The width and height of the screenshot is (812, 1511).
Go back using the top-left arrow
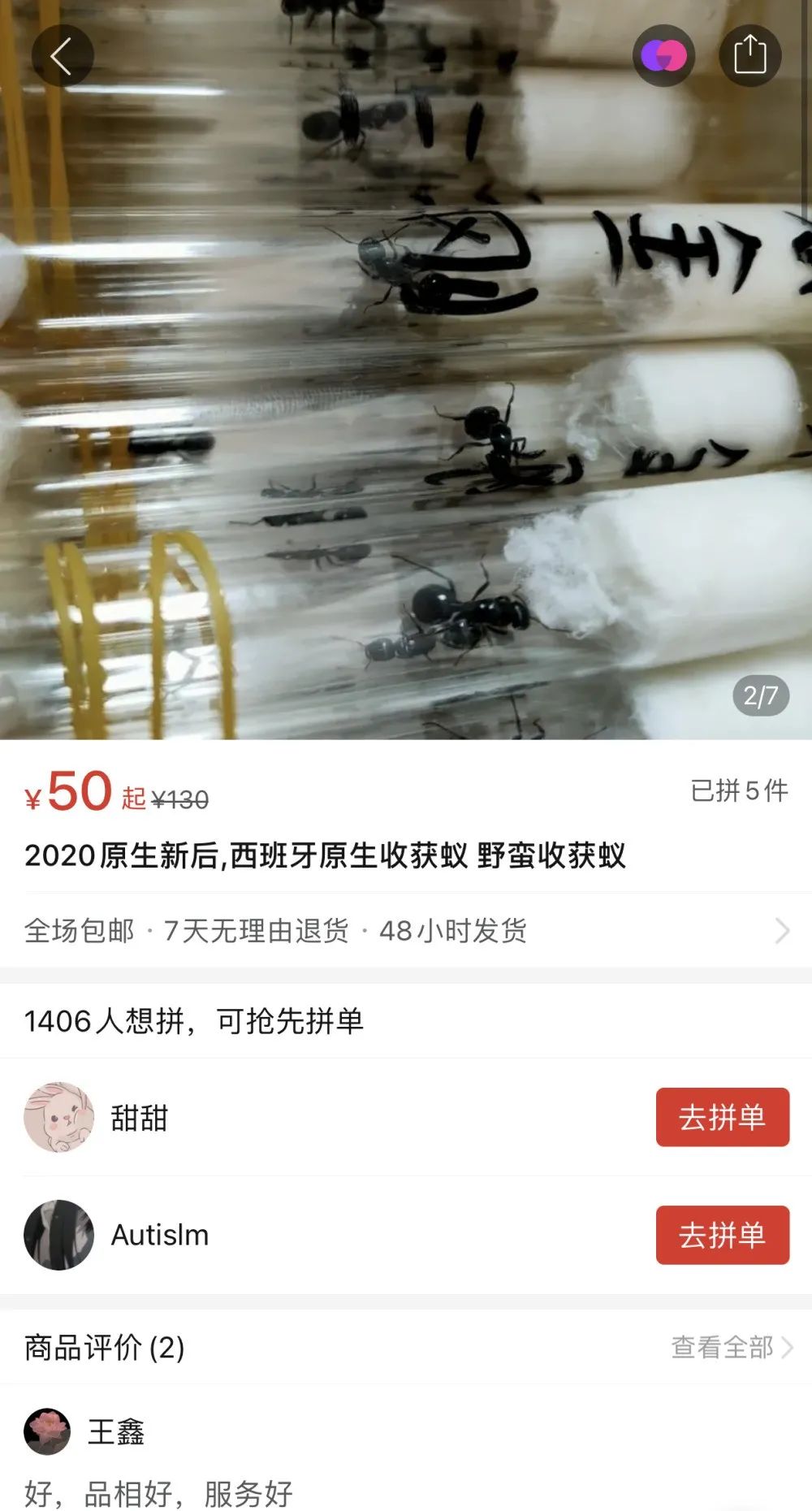(63, 55)
